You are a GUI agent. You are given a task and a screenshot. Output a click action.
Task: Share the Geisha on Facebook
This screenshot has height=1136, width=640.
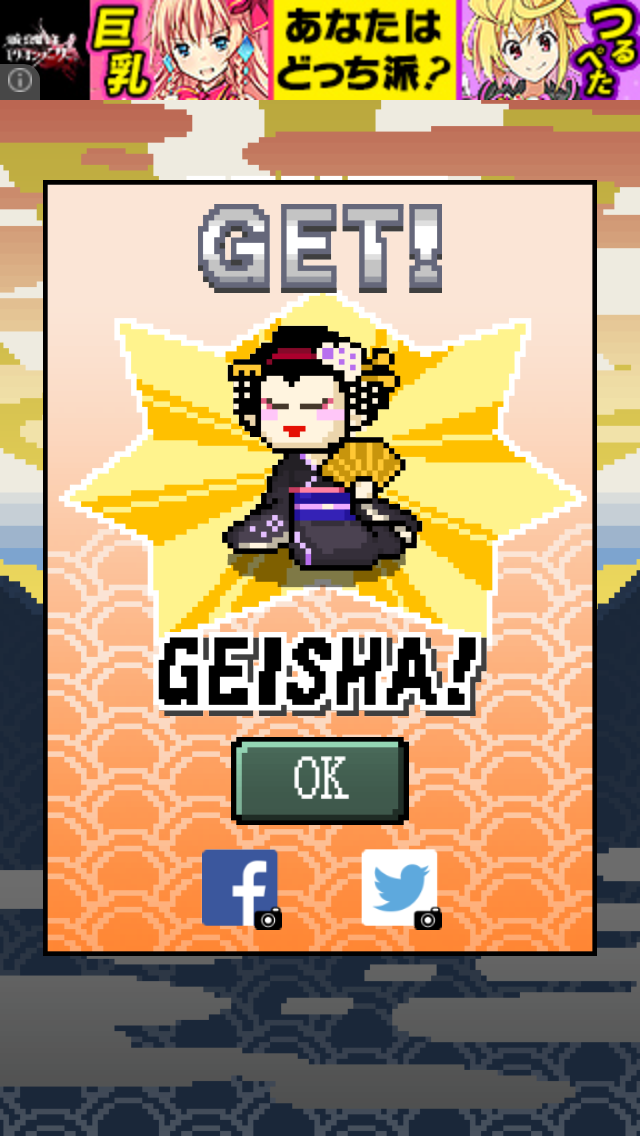[x=241, y=888]
